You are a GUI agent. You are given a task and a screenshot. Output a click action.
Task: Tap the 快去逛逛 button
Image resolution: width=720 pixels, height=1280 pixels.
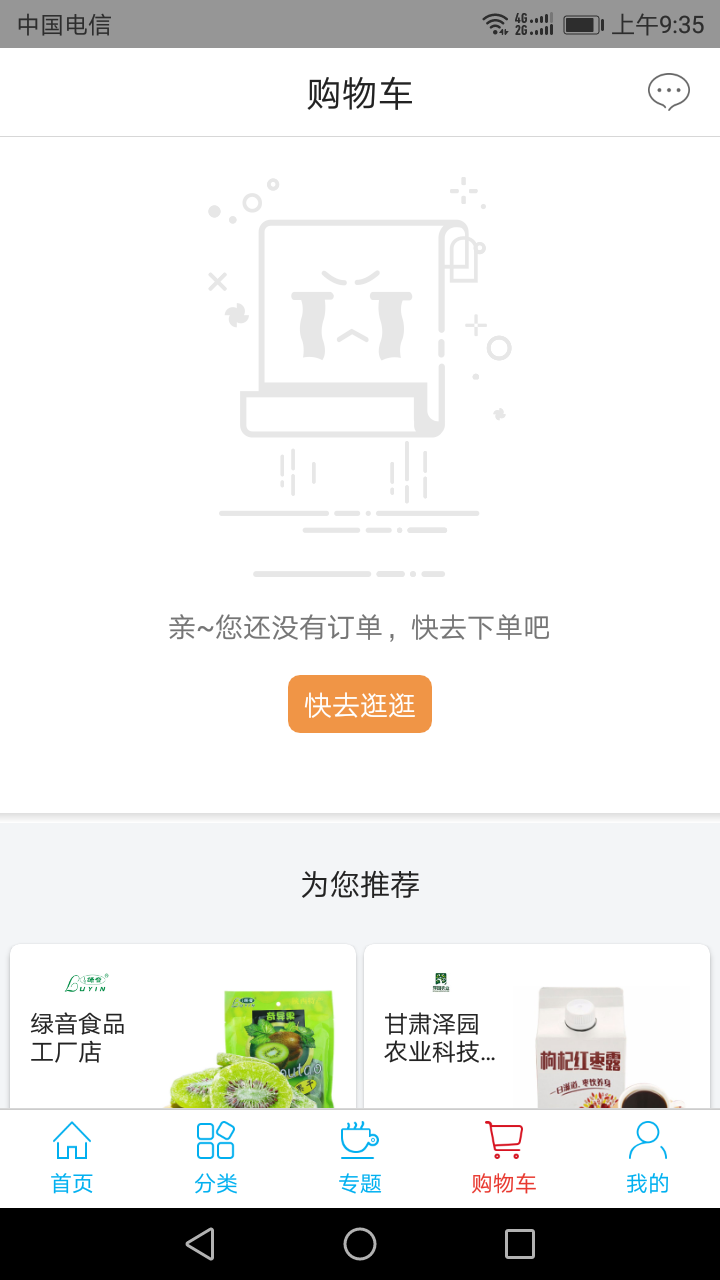coord(360,704)
